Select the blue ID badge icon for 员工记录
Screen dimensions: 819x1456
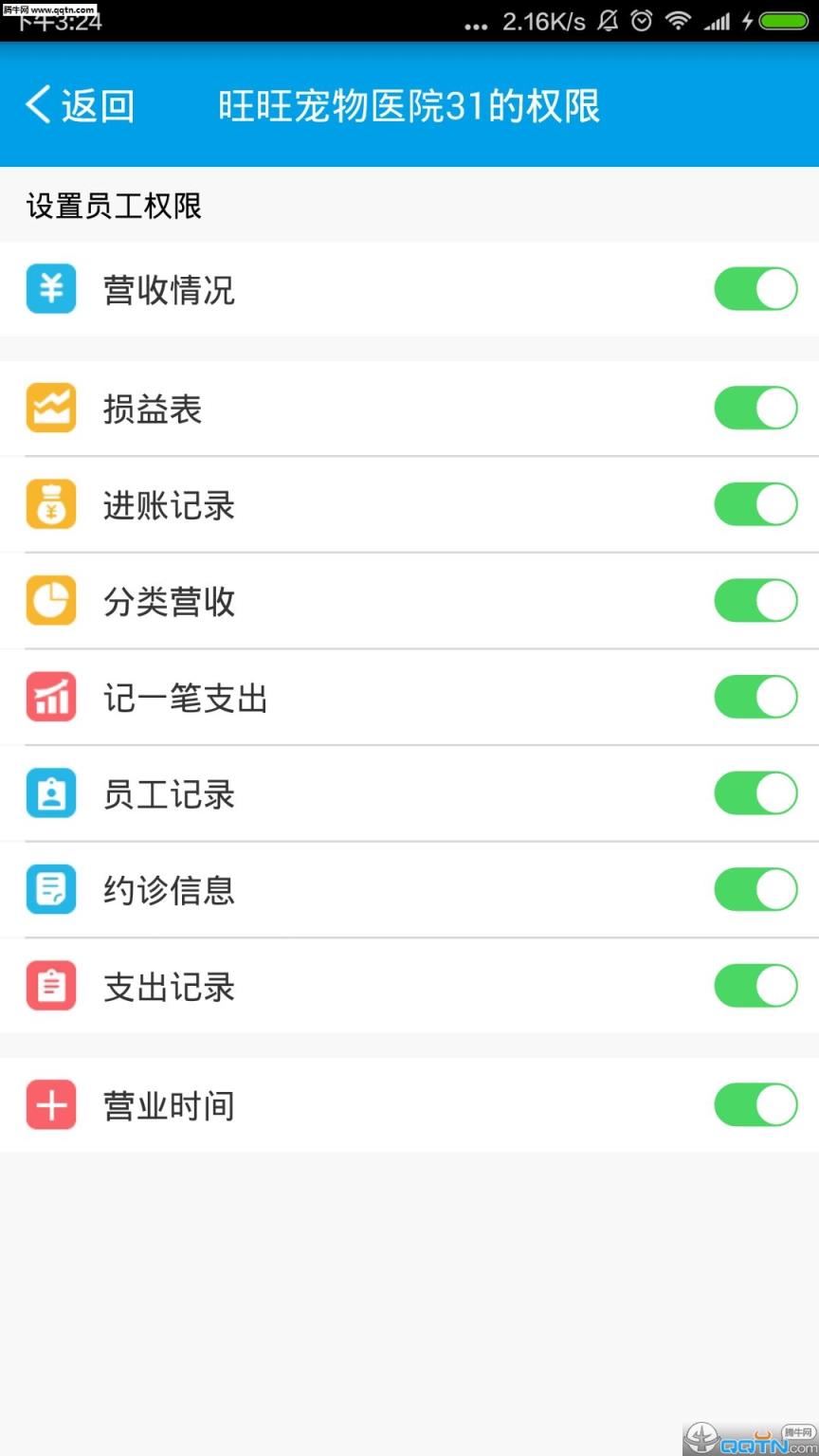50,793
